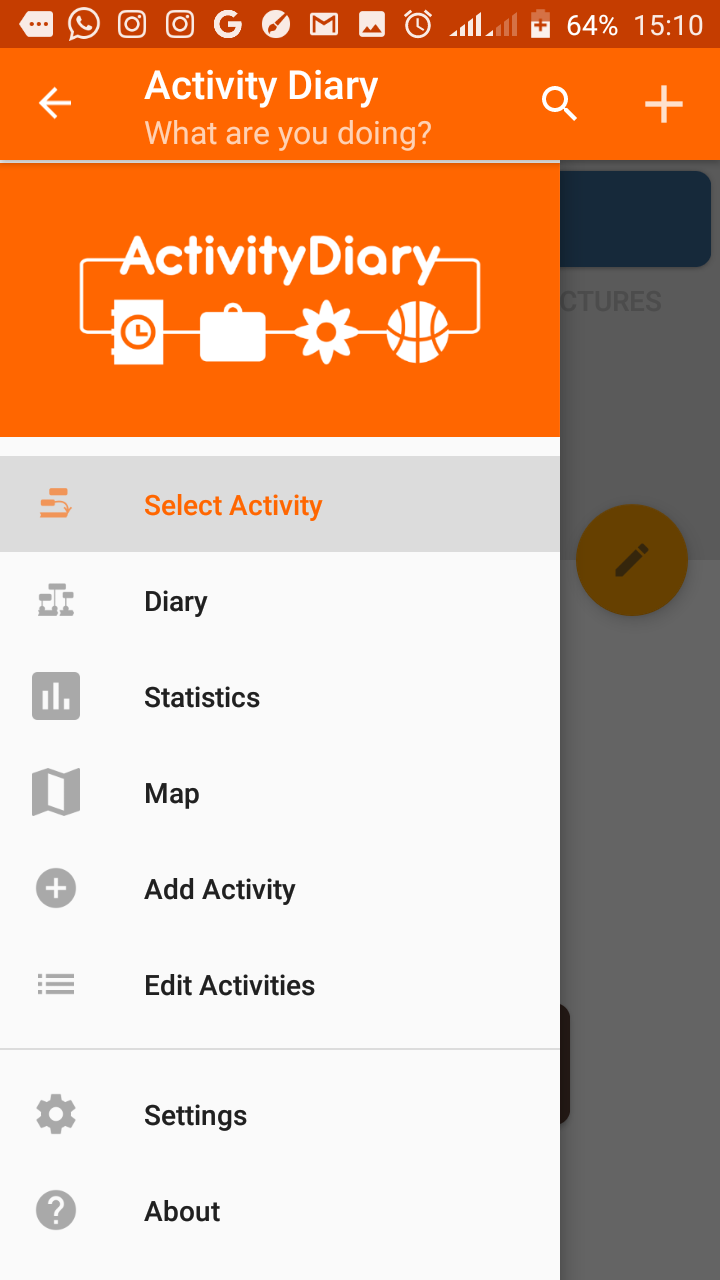The image size is (720, 1280).
Task: Open search from the magnifier icon
Action: (560, 103)
